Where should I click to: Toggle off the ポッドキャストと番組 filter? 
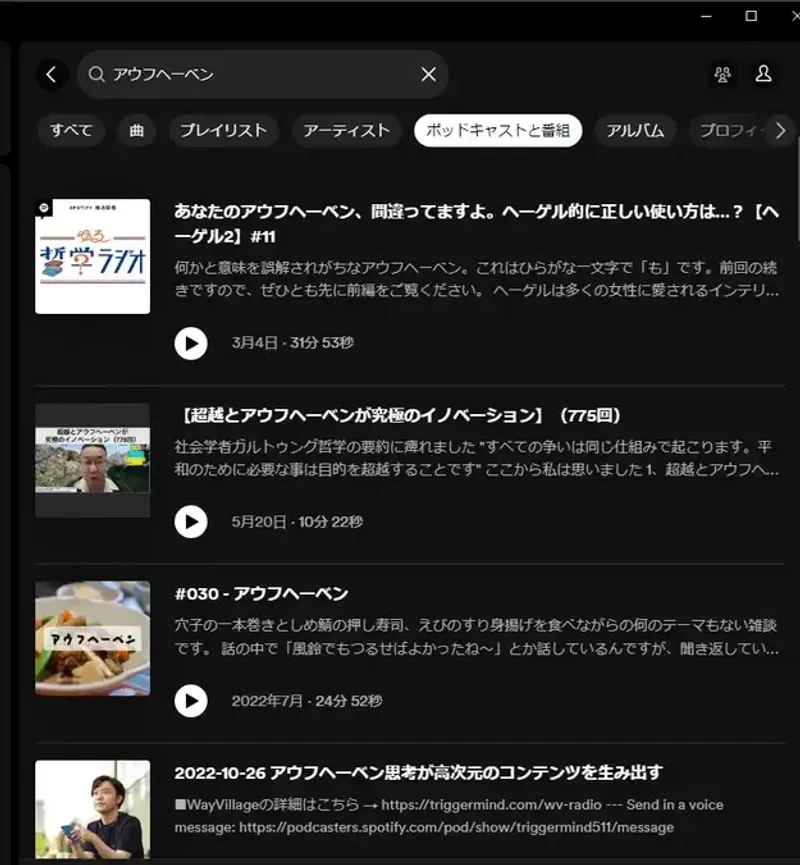tap(497, 130)
